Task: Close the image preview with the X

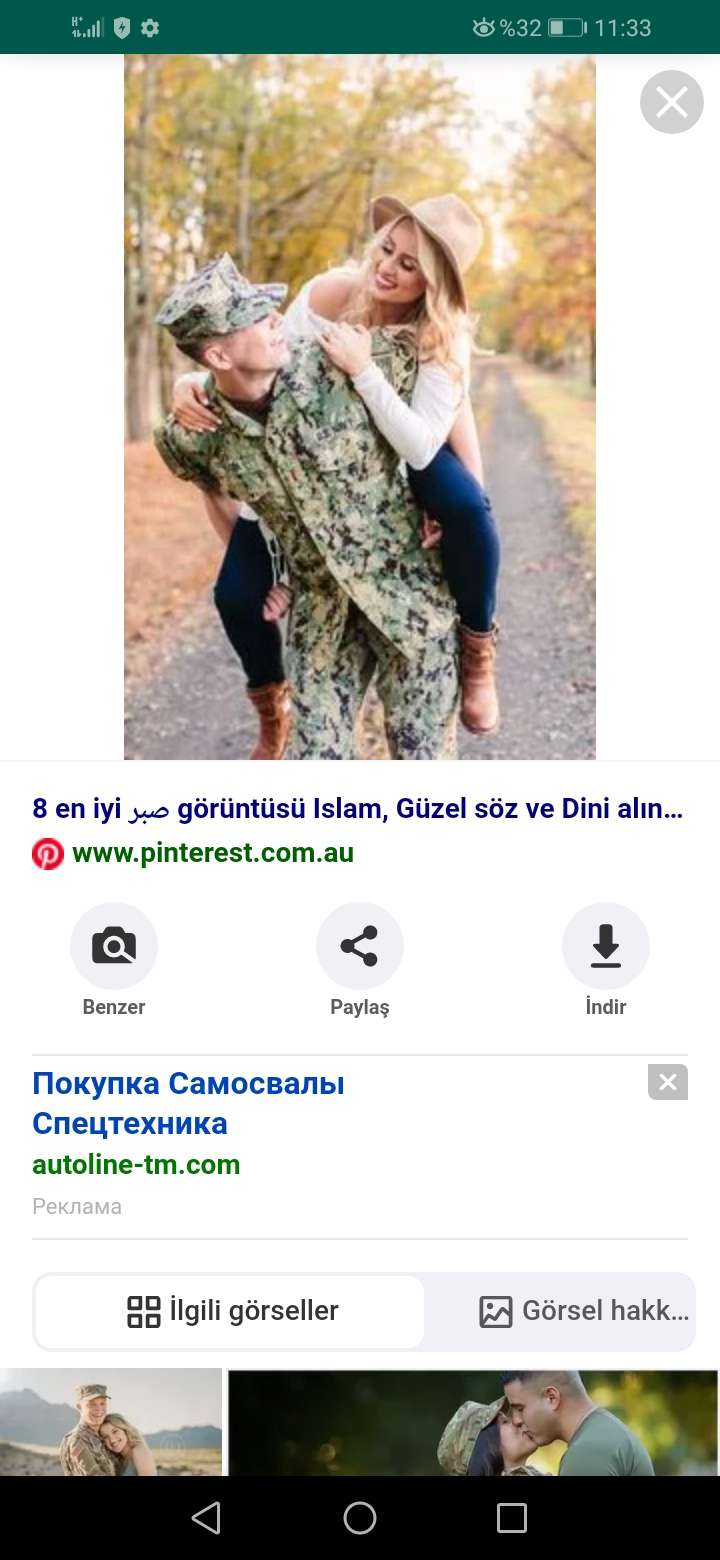Action: pos(672,102)
